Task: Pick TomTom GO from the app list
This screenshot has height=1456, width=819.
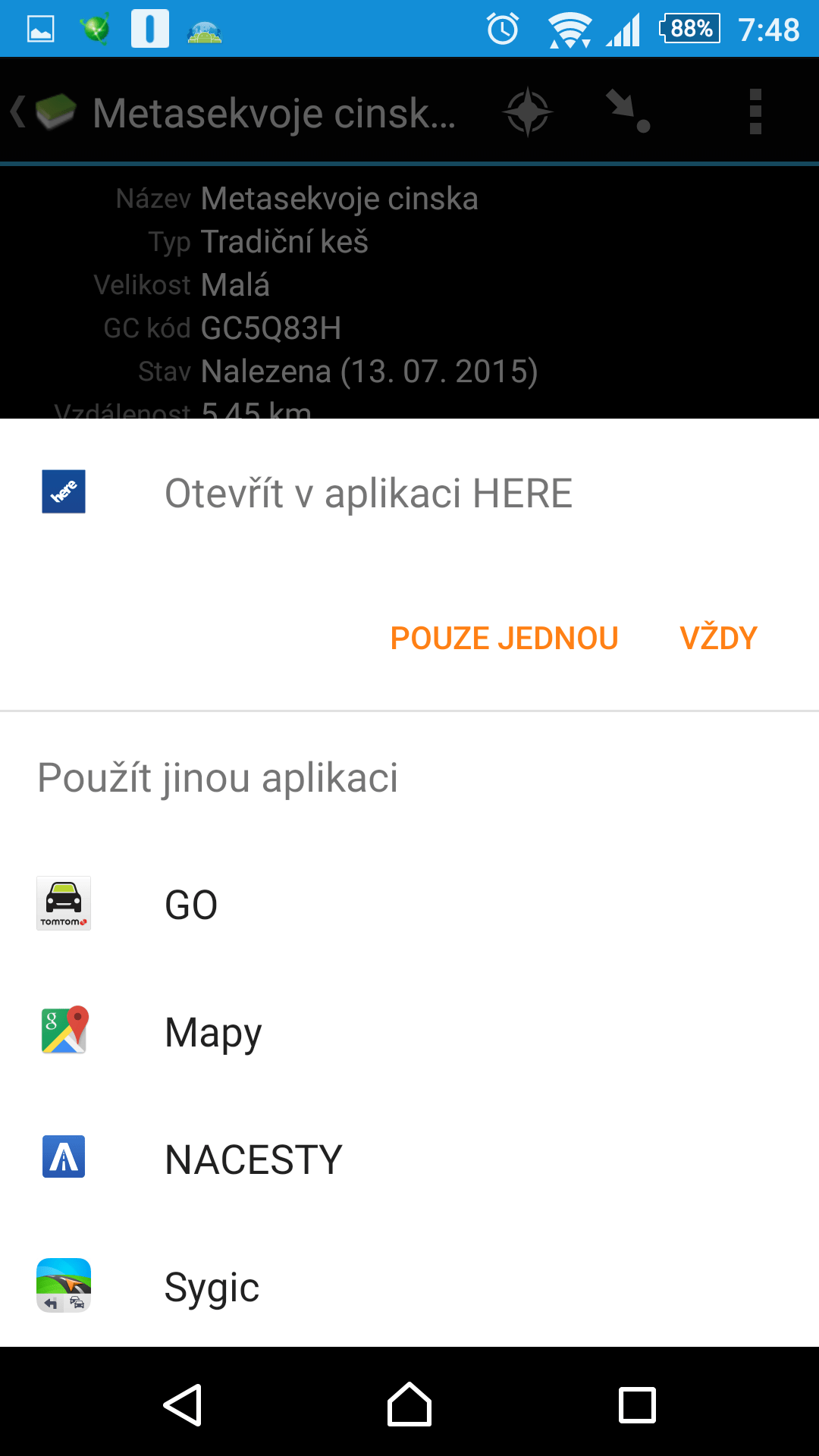Action: pyautogui.click(x=409, y=904)
